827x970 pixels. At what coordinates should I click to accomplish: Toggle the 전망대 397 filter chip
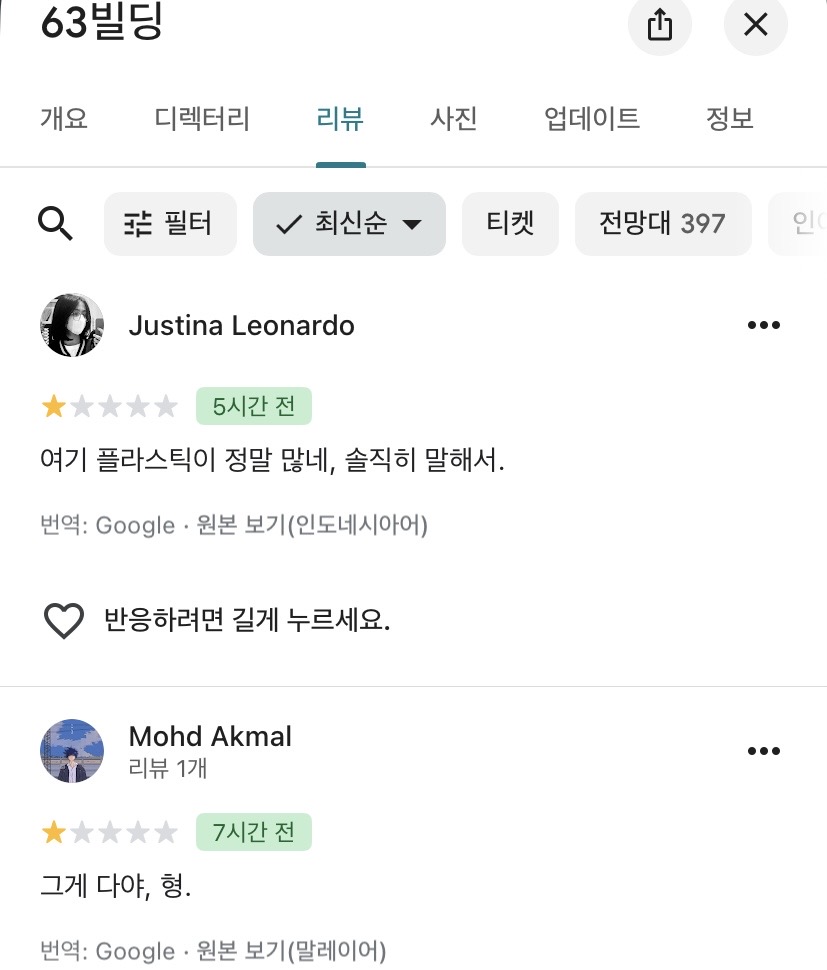(662, 224)
